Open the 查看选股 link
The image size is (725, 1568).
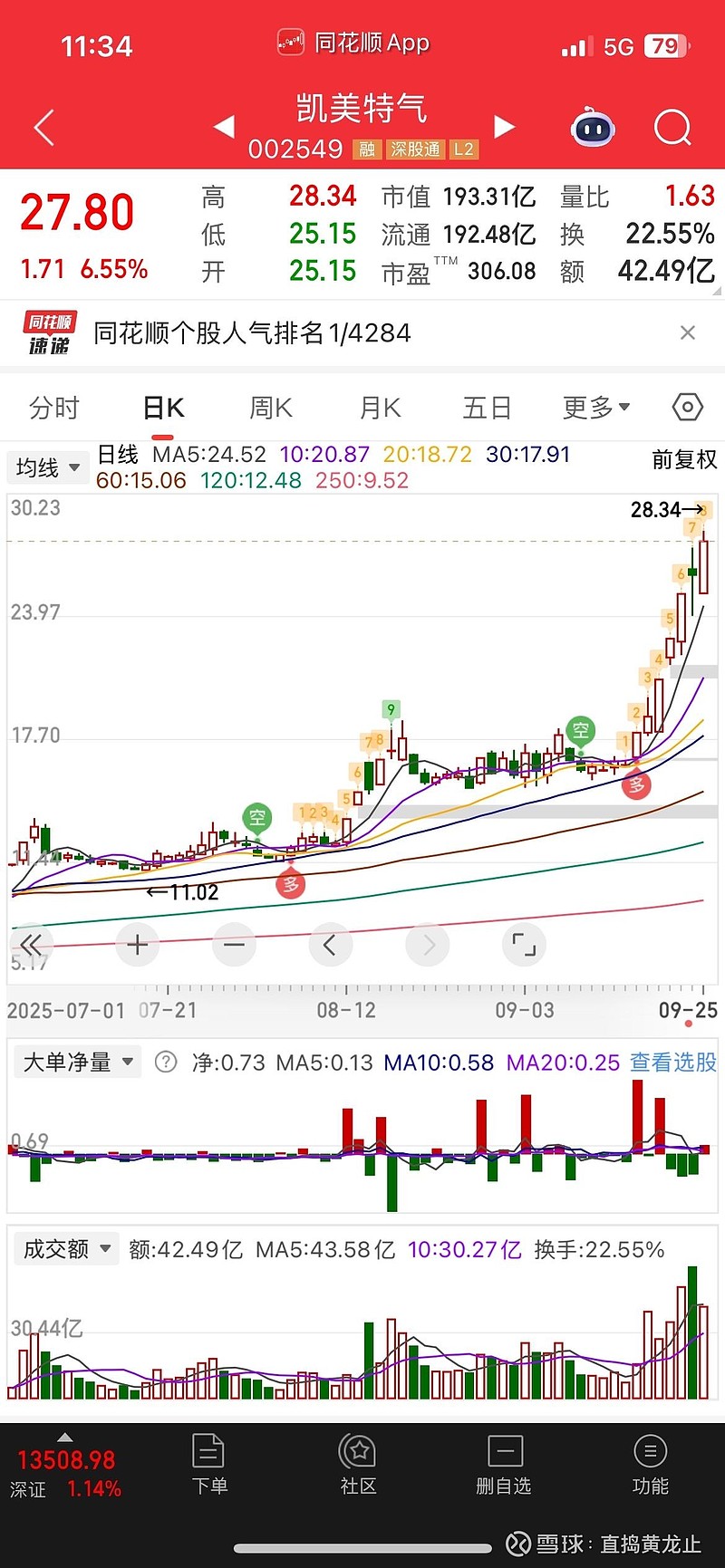[672, 1063]
